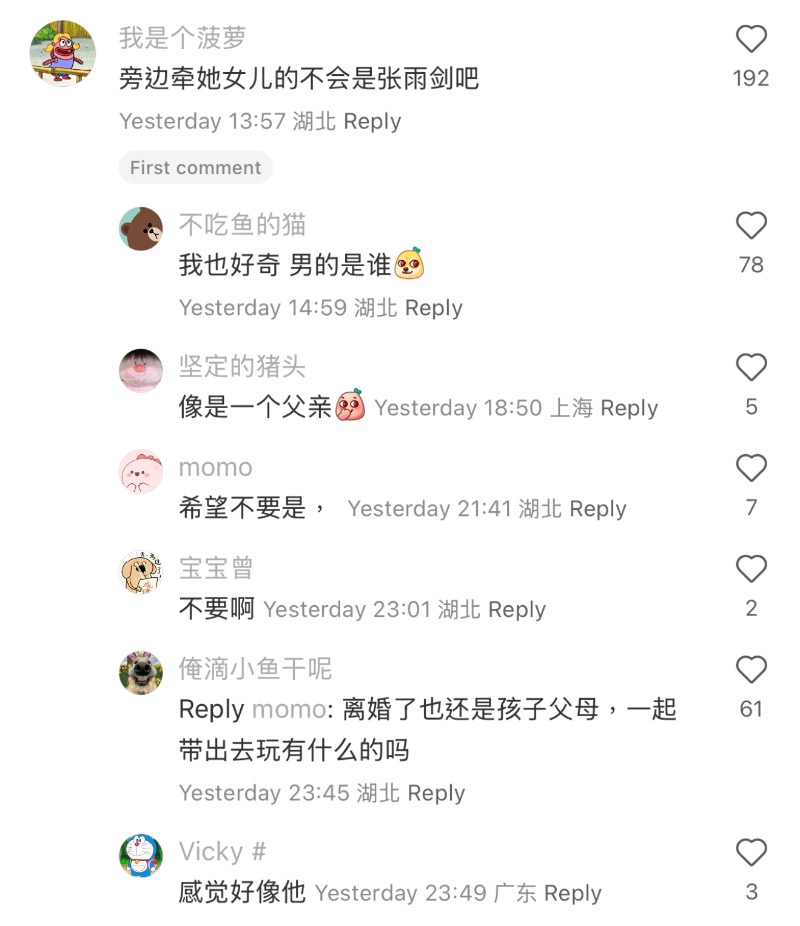Like 坚定的猪头's comment

(x=751, y=368)
